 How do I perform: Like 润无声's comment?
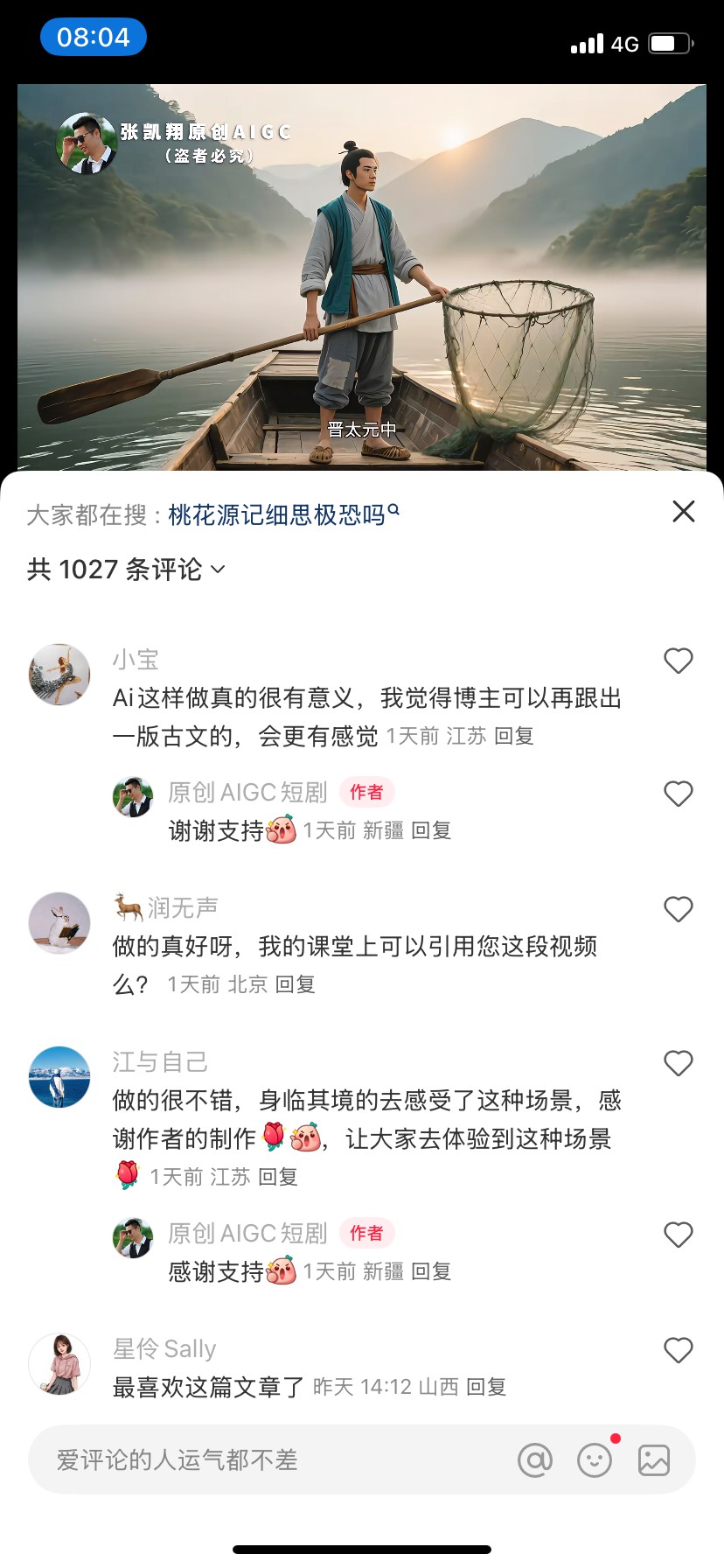tap(679, 909)
